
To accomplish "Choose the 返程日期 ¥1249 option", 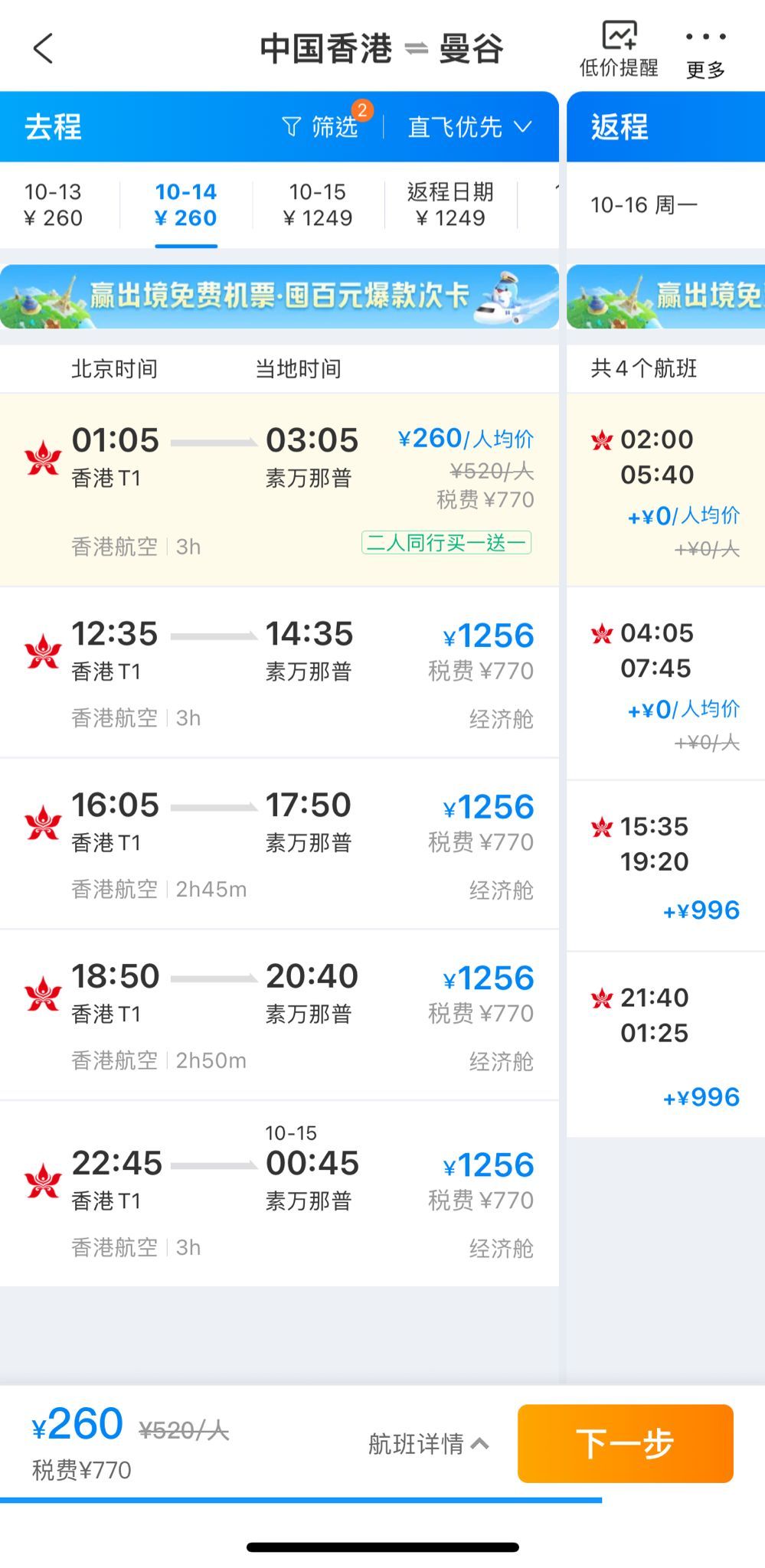I will 450,205.
